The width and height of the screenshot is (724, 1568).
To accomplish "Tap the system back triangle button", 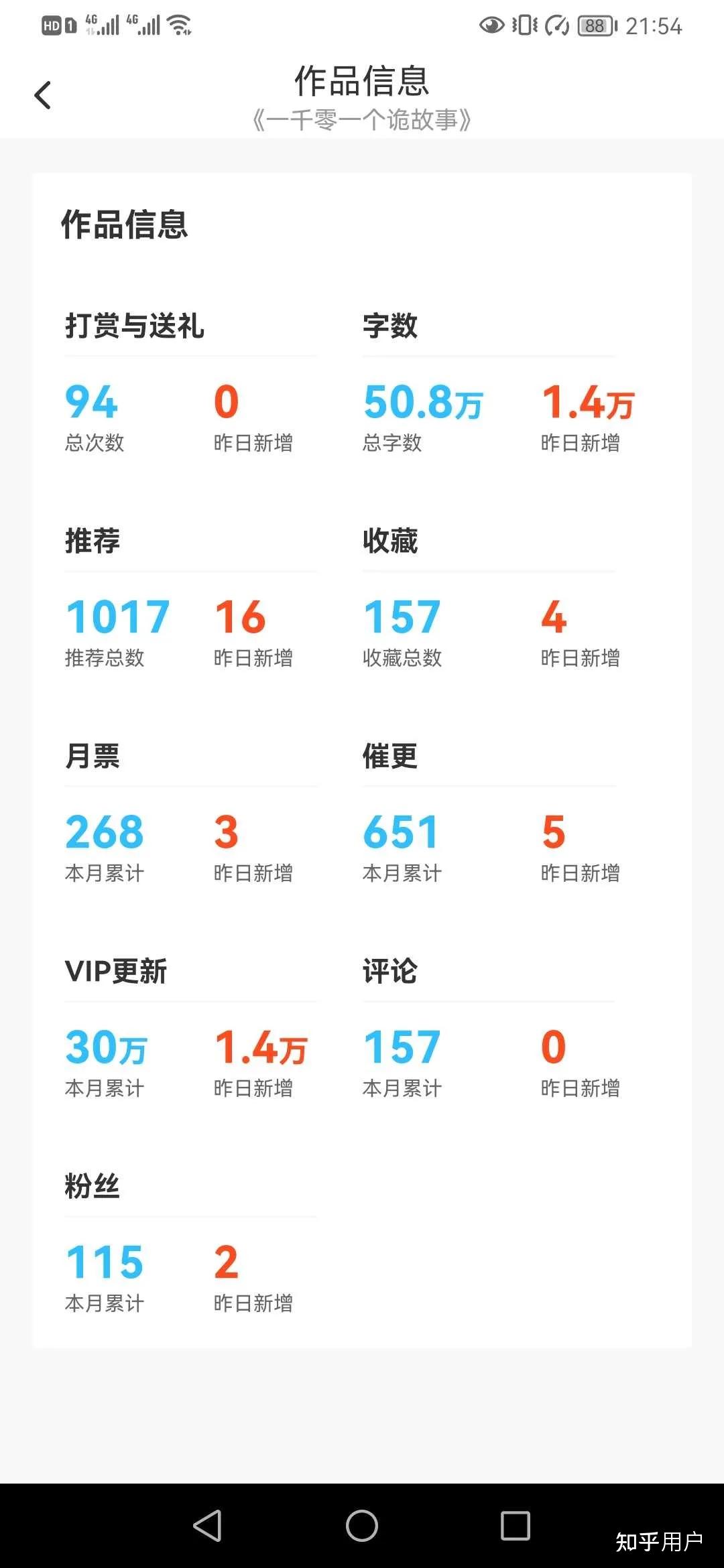I will (x=207, y=1526).
